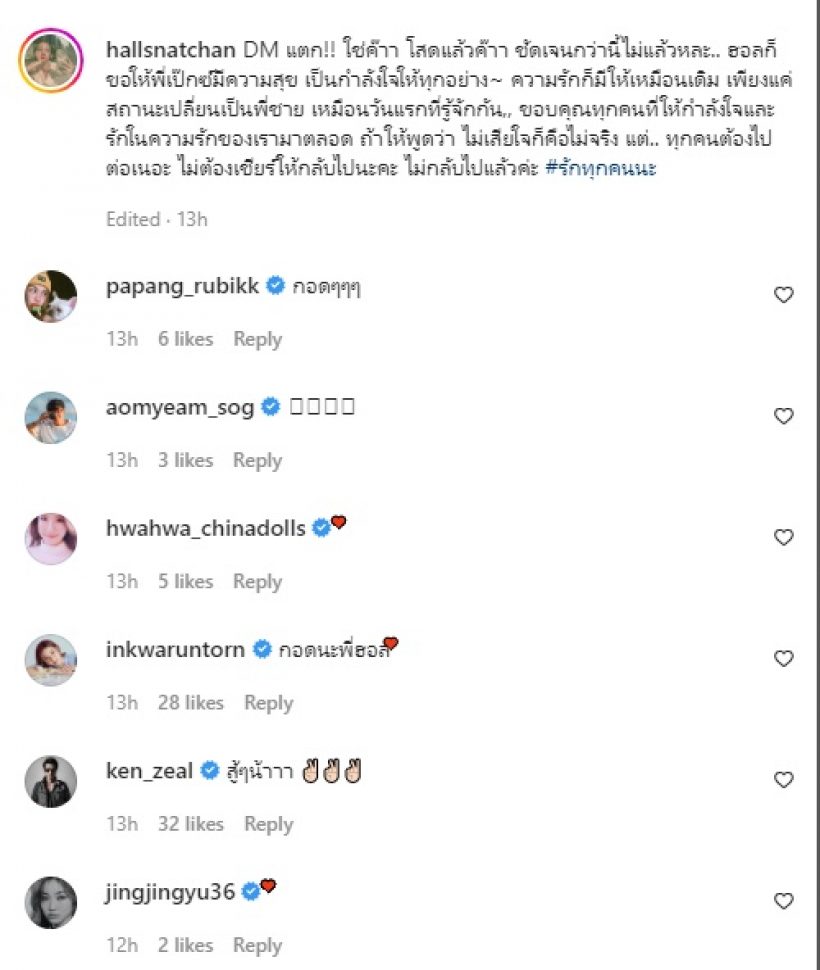
Task: Open jingjingyu36's avatar
Action: point(50,902)
